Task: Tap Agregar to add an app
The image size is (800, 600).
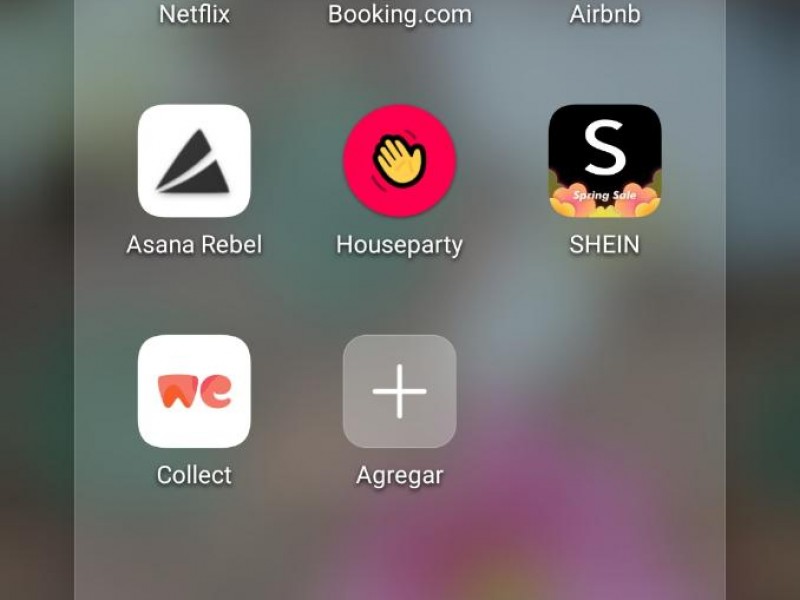Action: [399, 391]
